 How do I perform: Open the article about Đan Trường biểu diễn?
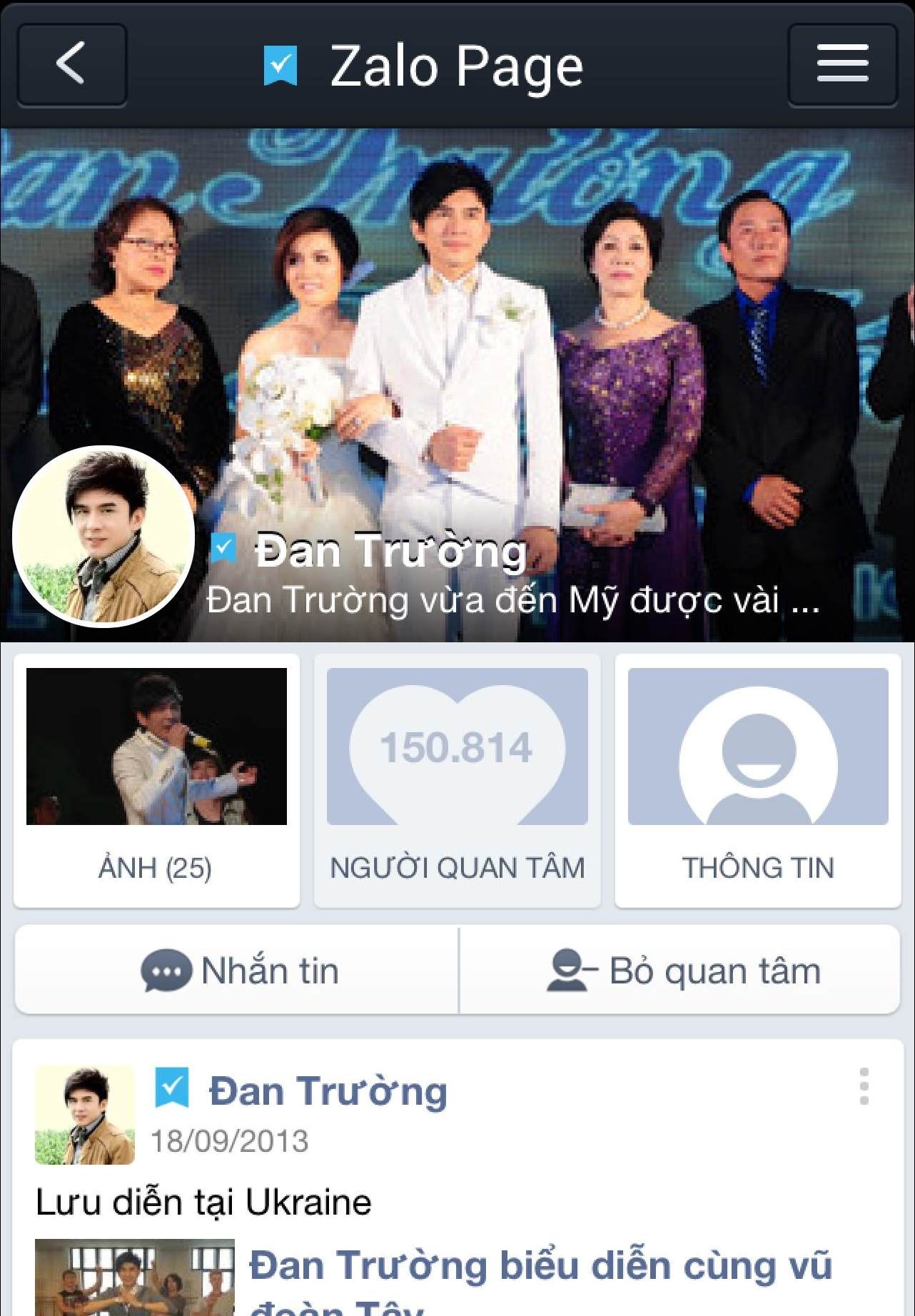click(540, 1267)
